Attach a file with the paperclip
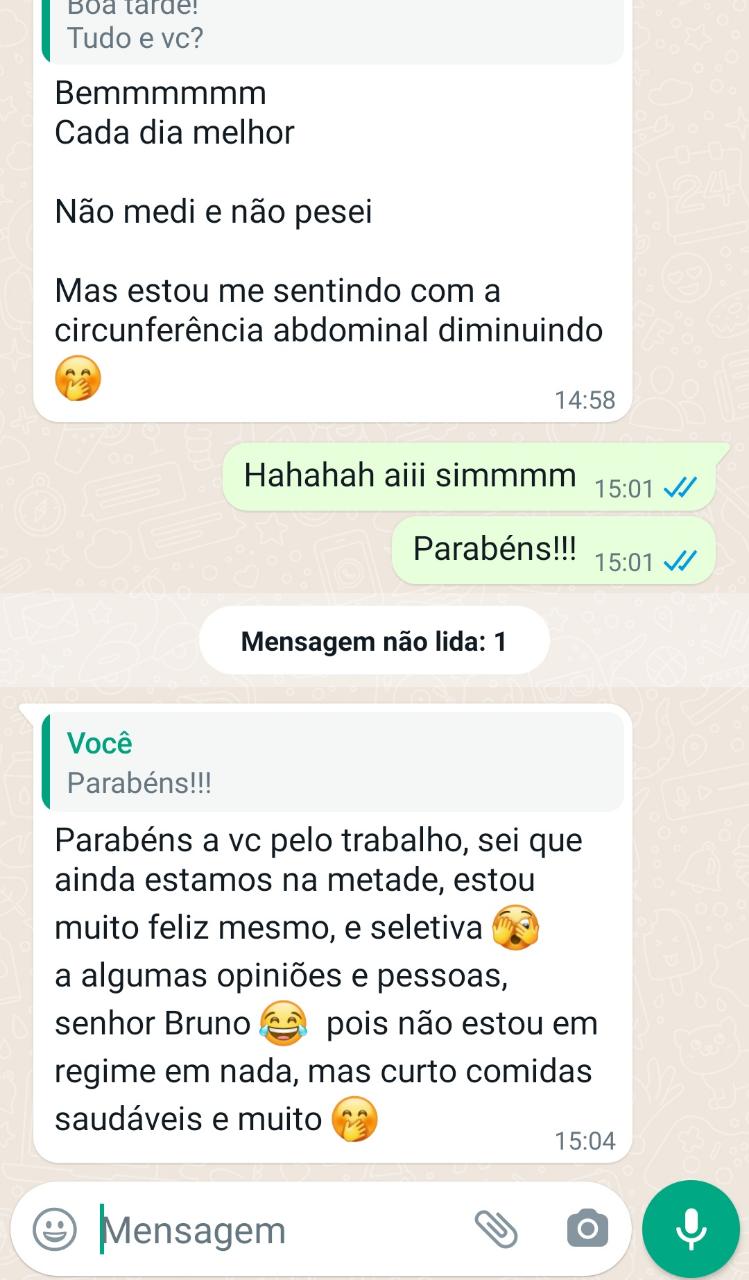 click(495, 1229)
